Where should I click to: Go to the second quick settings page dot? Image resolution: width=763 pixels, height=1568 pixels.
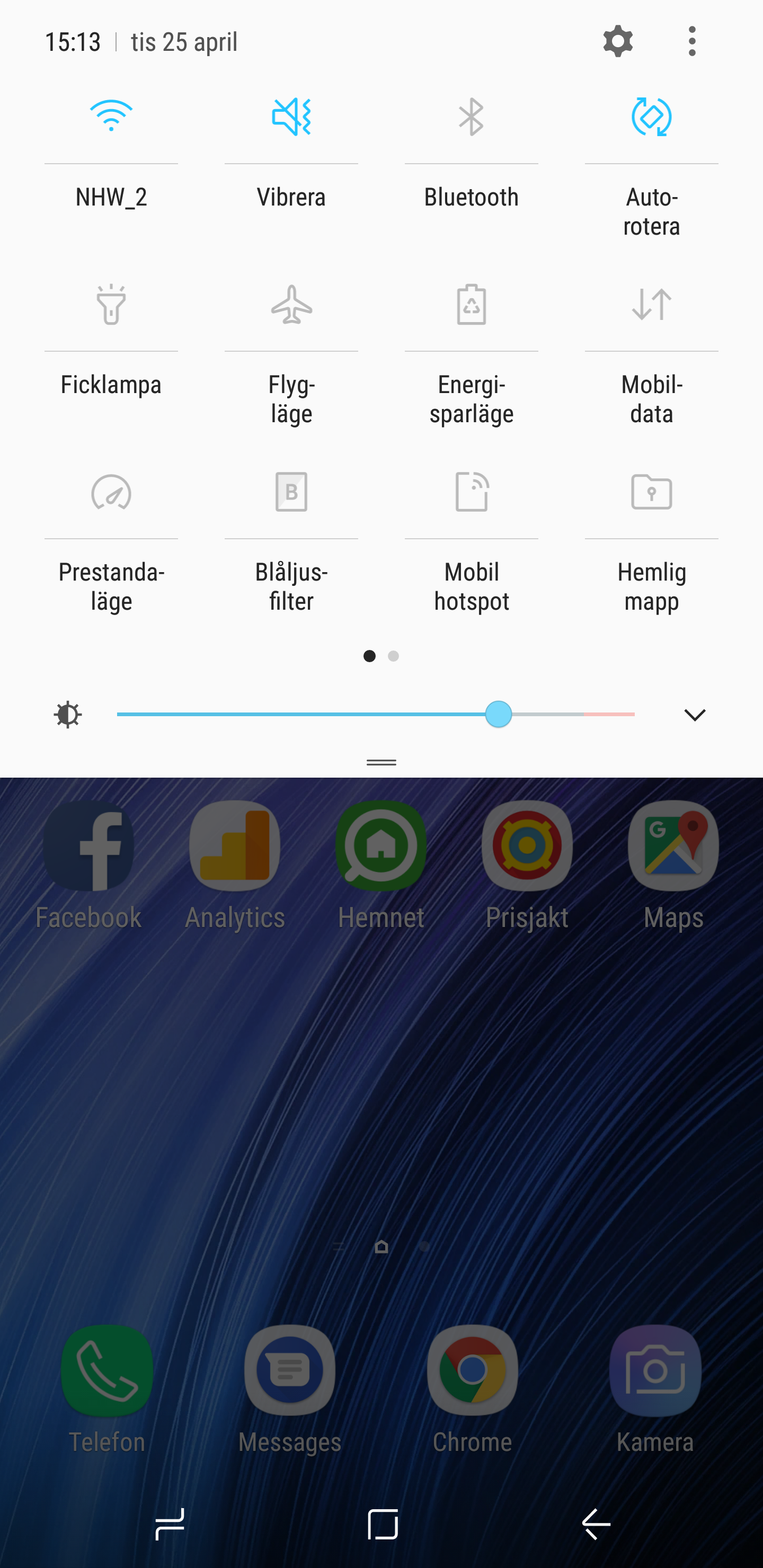tap(393, 656)
